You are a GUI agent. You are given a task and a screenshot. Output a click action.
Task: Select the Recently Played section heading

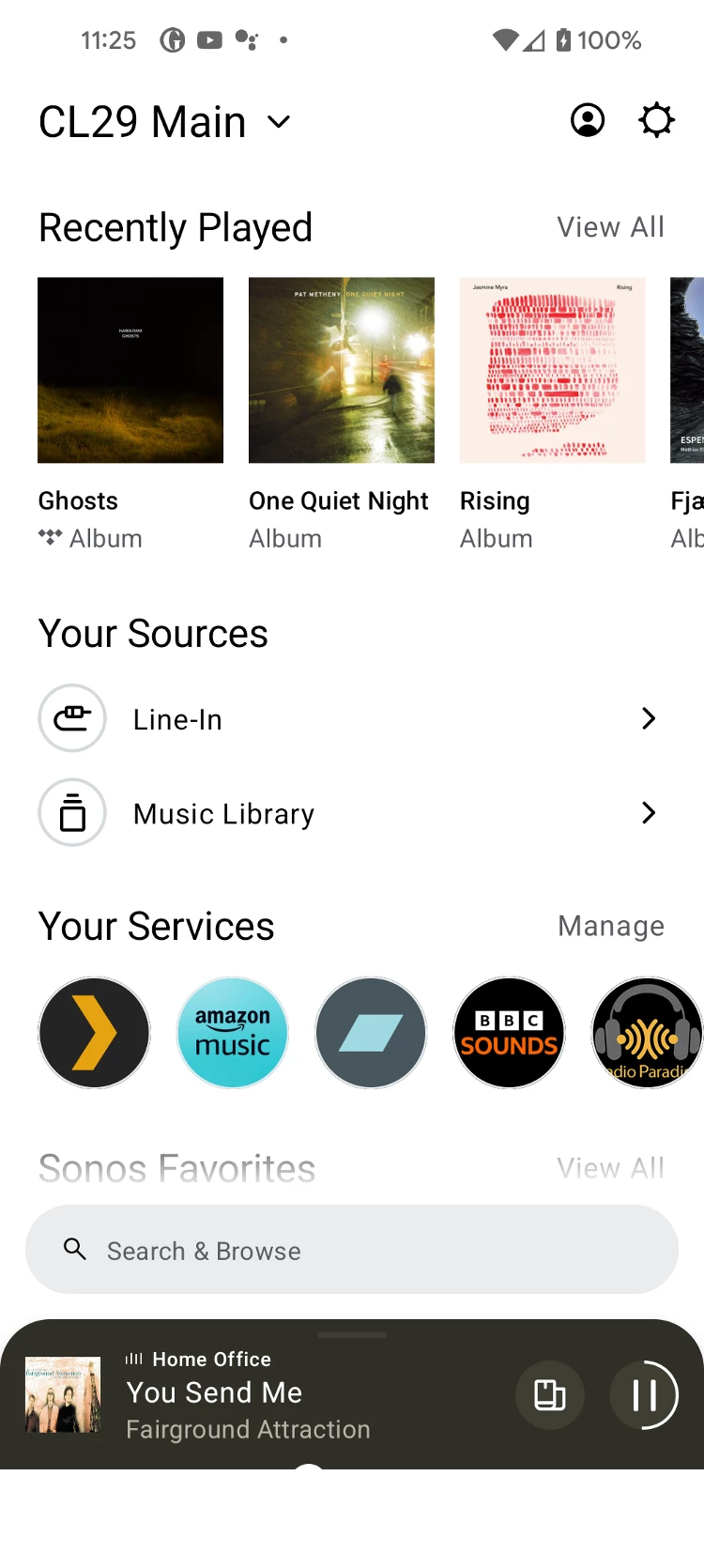tap(175, 226)
